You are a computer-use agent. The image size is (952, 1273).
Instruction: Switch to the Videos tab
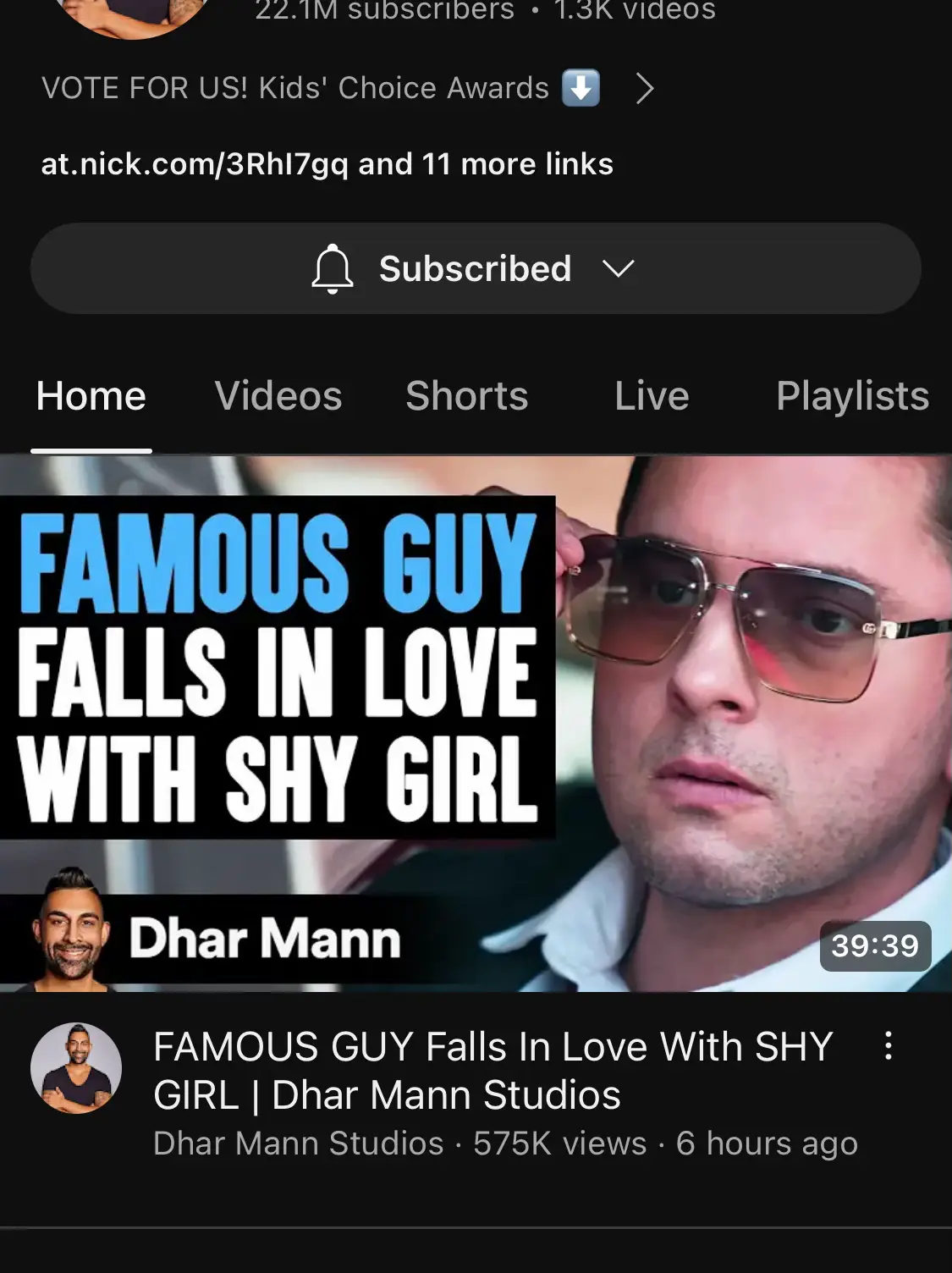coord(278,396)
